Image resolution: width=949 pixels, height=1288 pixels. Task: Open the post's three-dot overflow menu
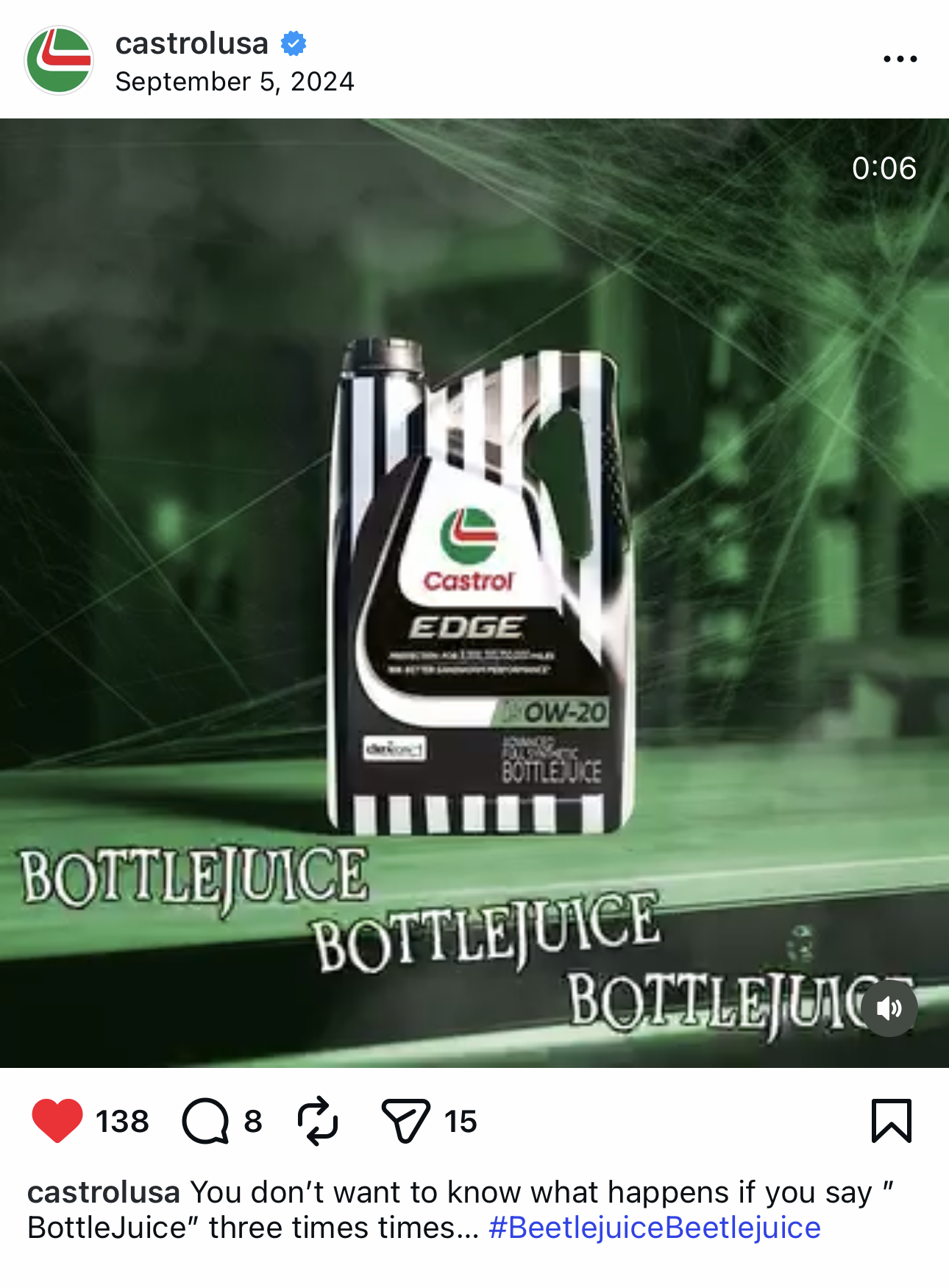point(900,59)
